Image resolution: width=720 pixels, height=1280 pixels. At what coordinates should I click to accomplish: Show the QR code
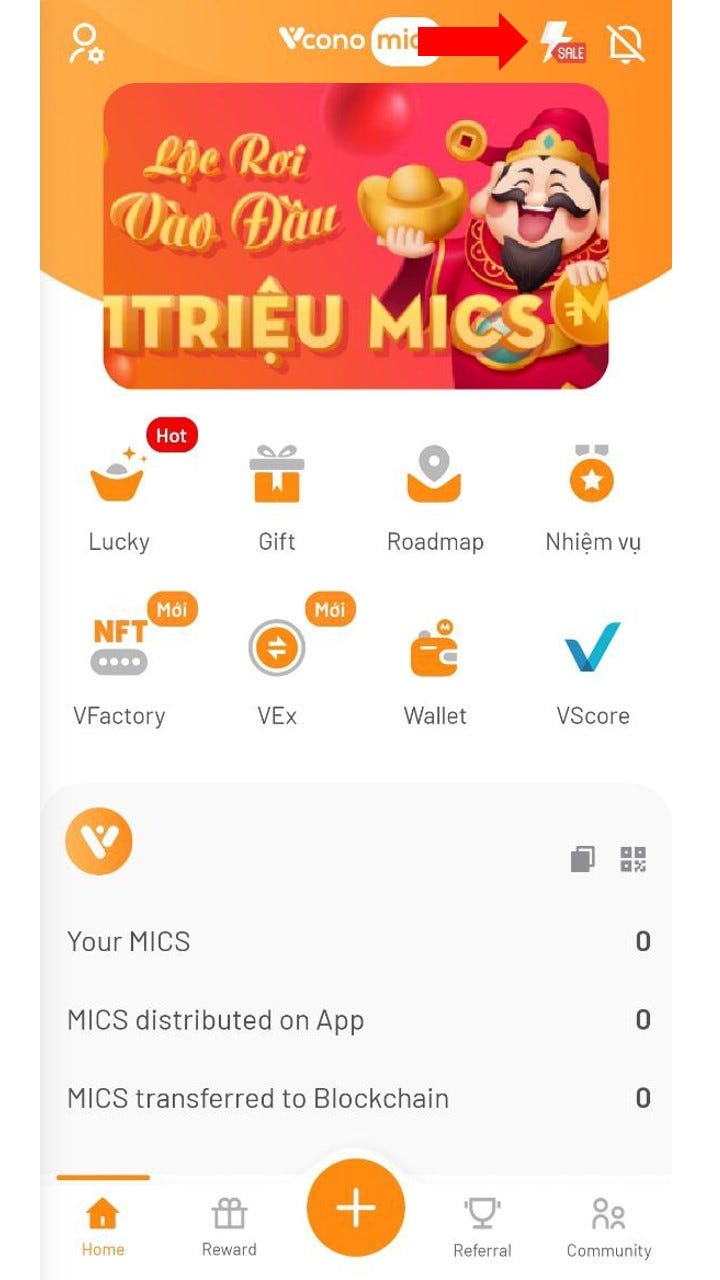coord(634,859)
